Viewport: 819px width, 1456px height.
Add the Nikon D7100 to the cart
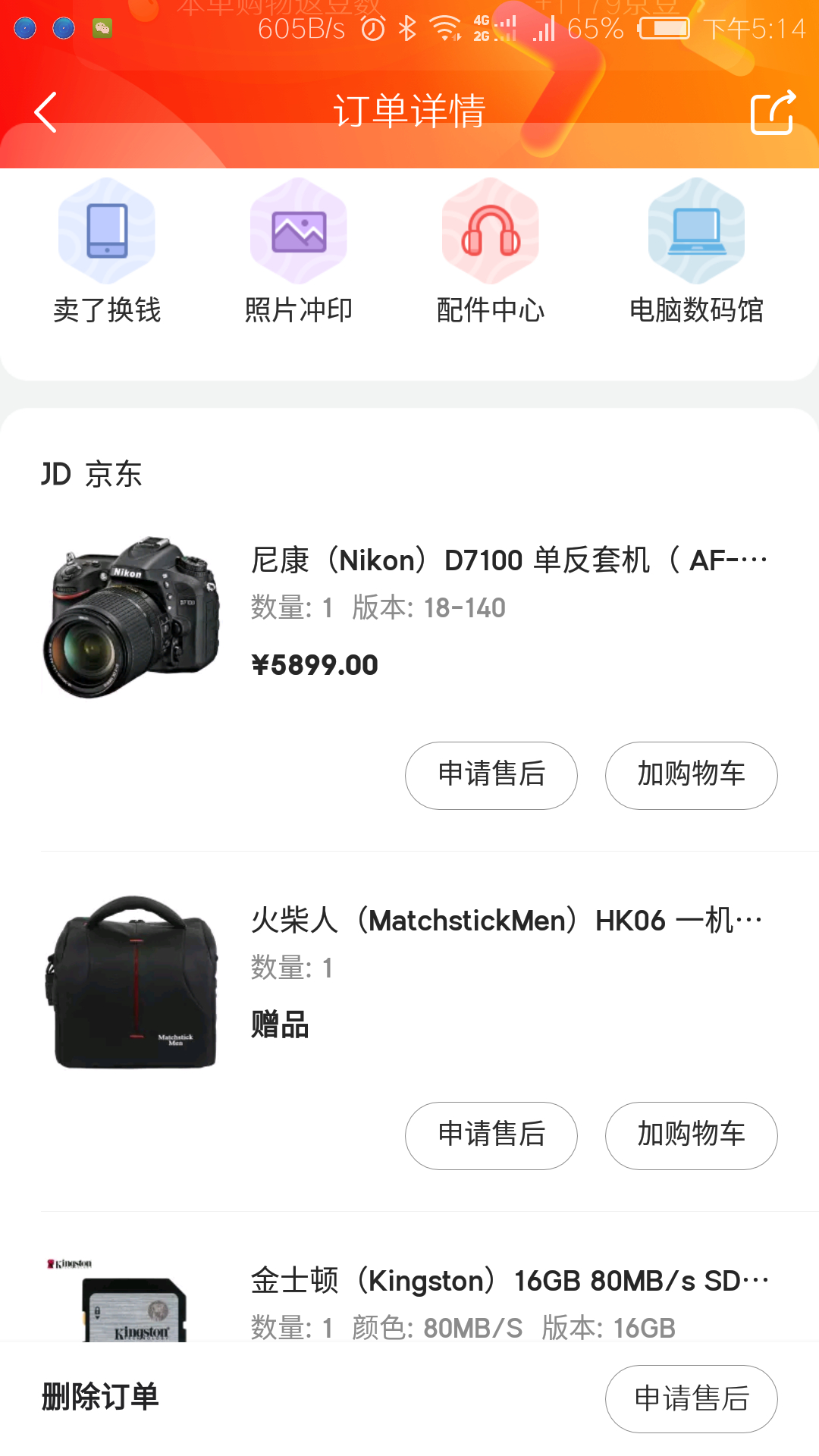[691, 775]
